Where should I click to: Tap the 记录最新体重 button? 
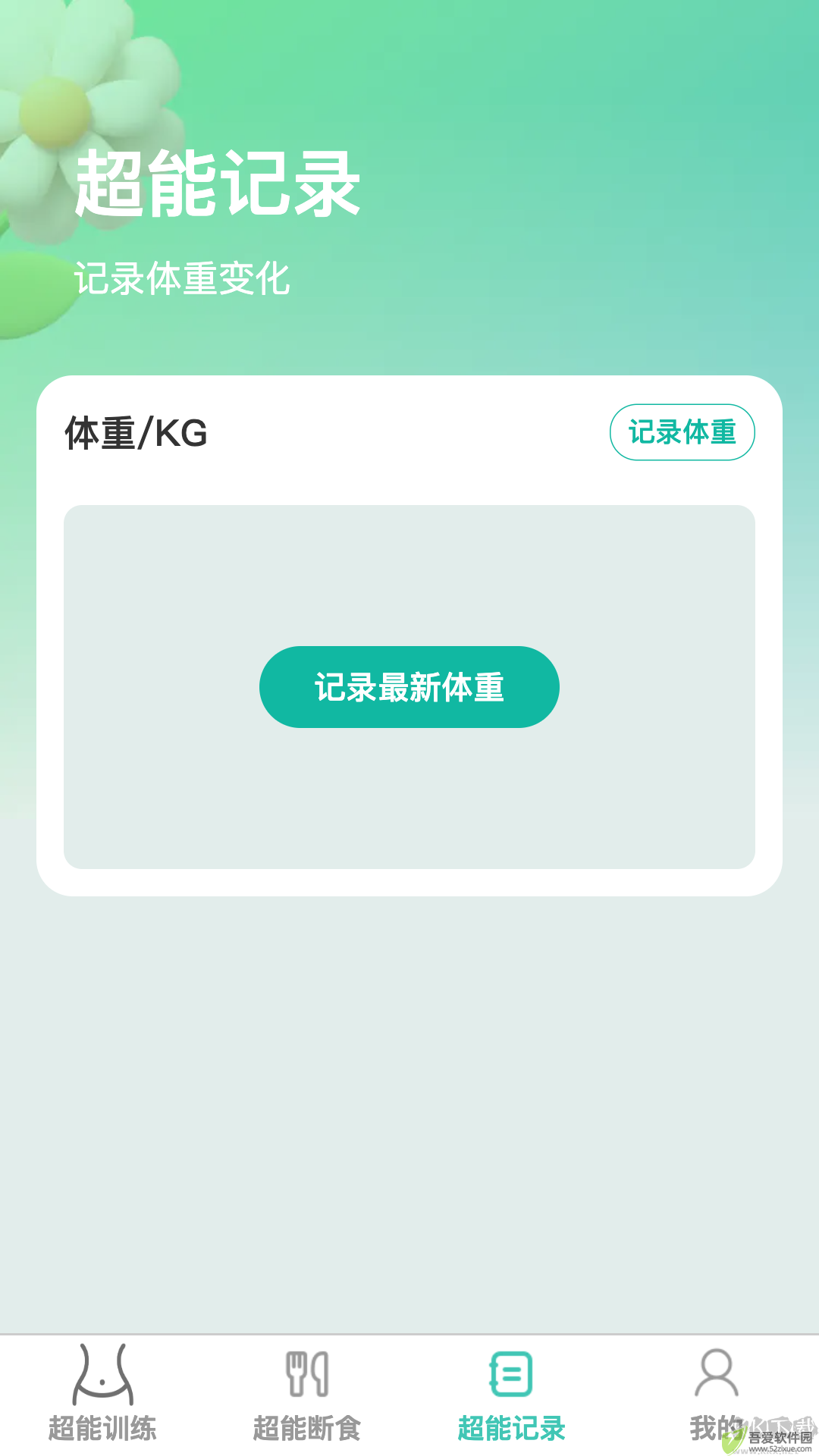409,687
